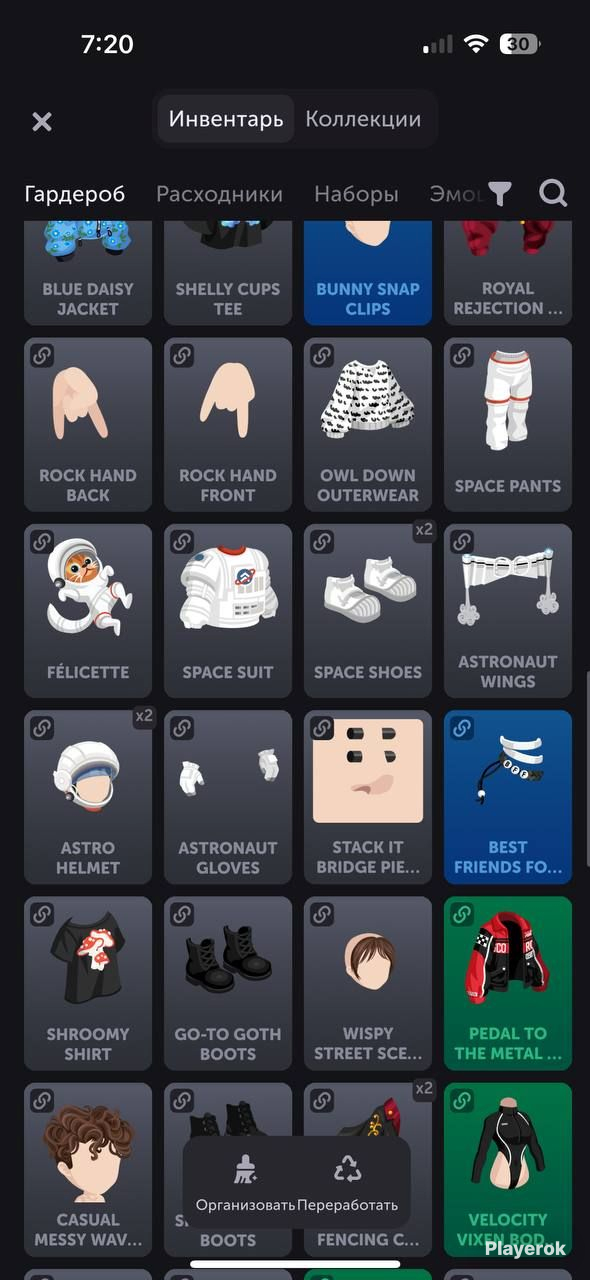Switch to the Наборы category
The image size is (590, 1280).
click(356, 194)
